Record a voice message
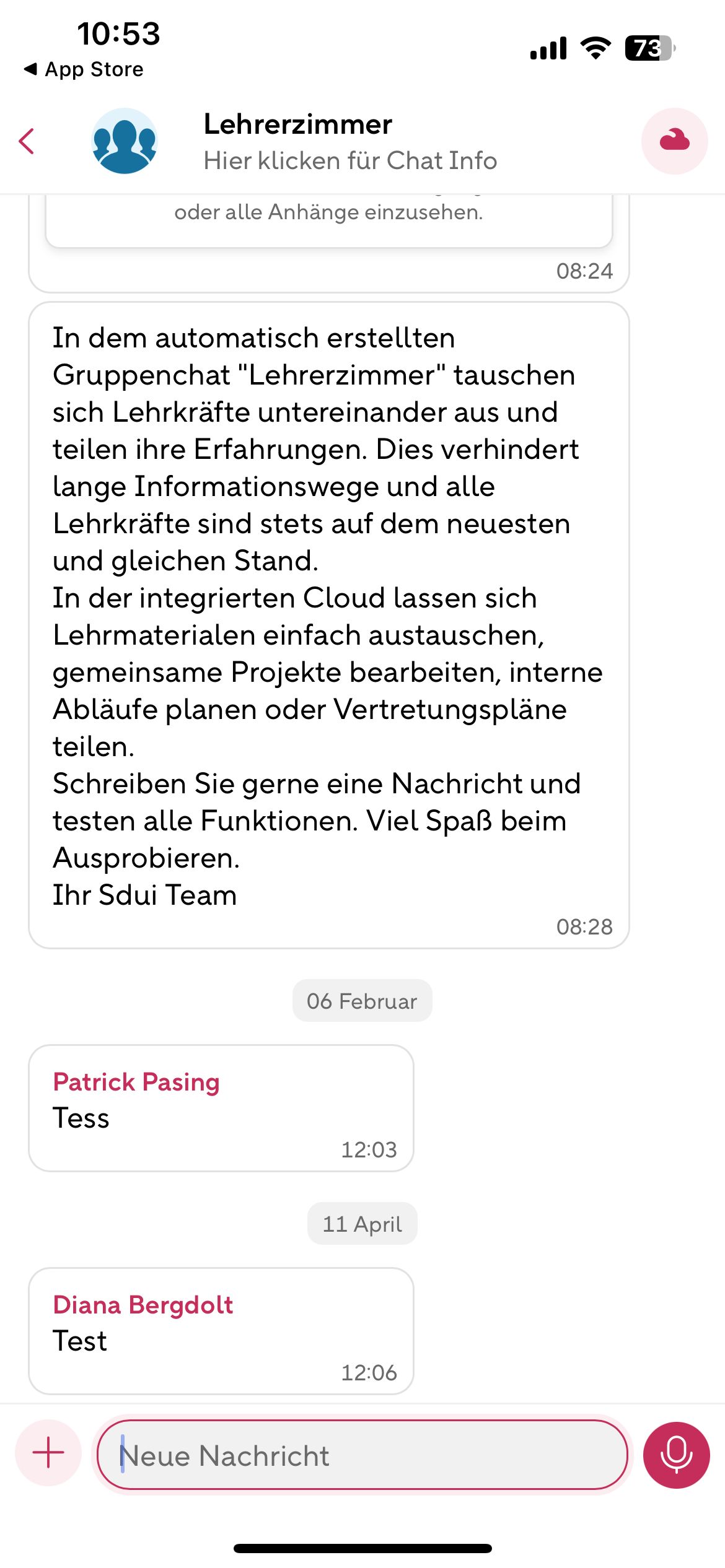Viewport: 725px width, 1568px height. [x=676, y=1455]
